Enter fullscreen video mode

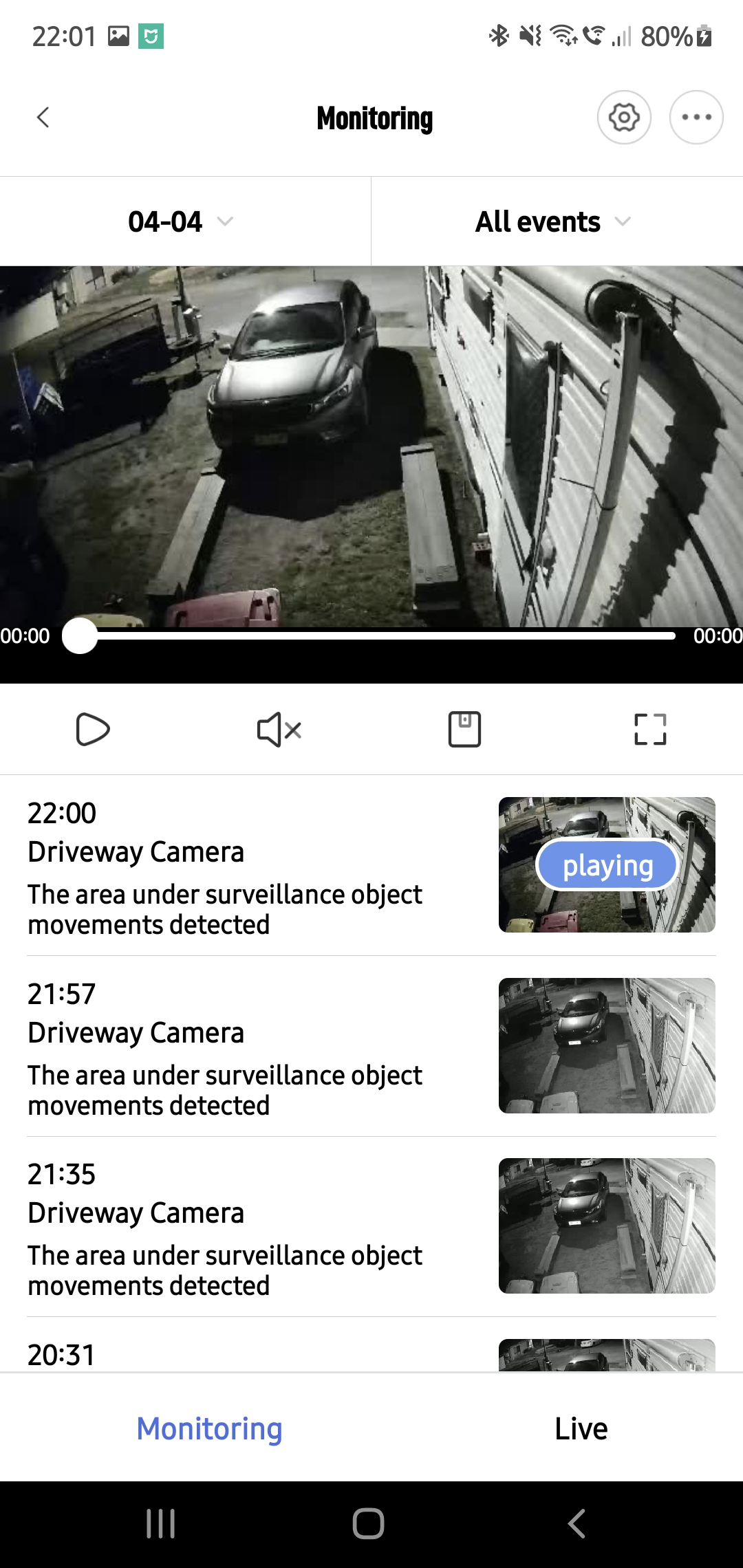650,730
